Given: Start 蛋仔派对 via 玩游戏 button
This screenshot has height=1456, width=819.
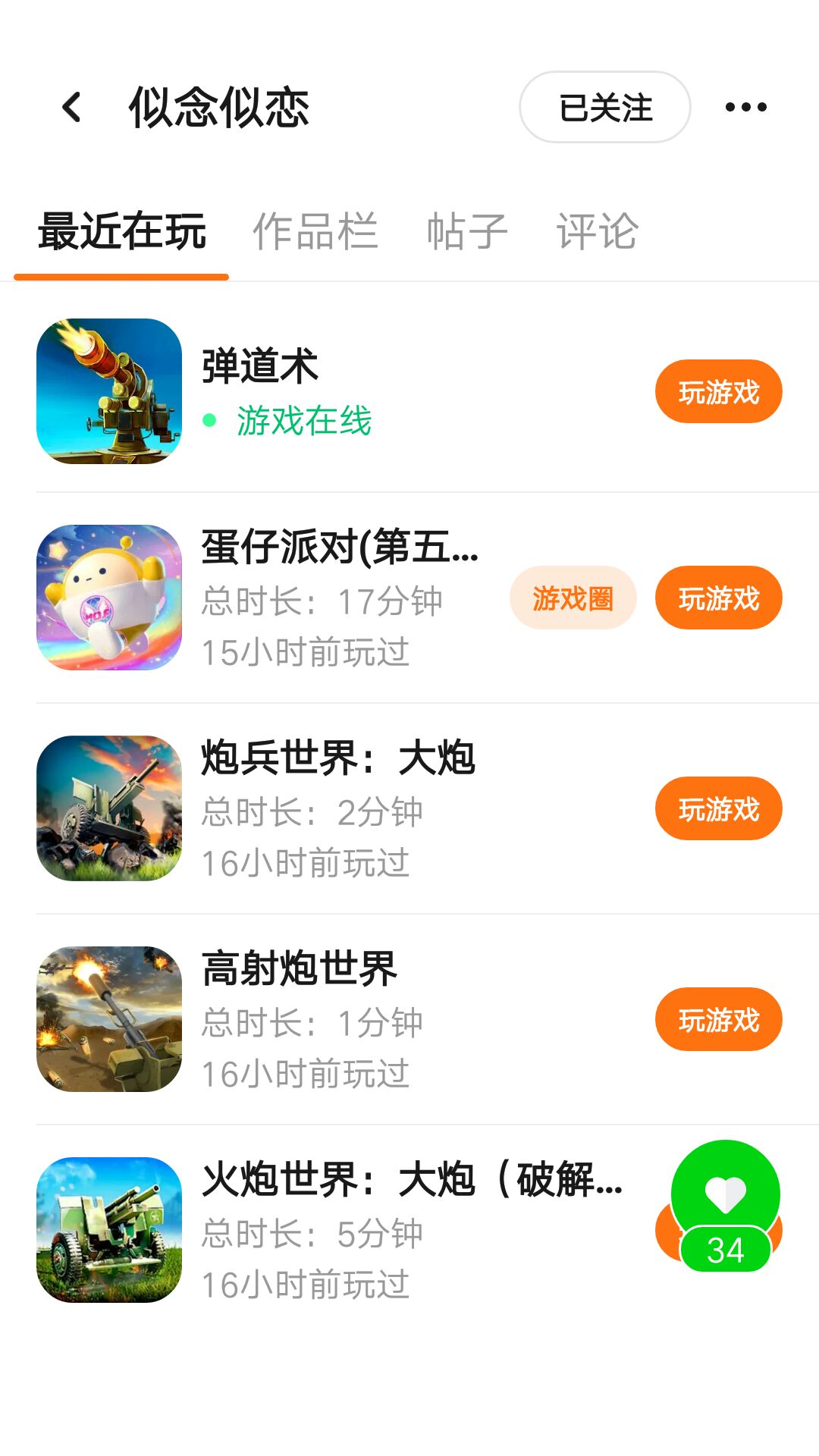Looking at the screenshot, I should tap(718, 598).
